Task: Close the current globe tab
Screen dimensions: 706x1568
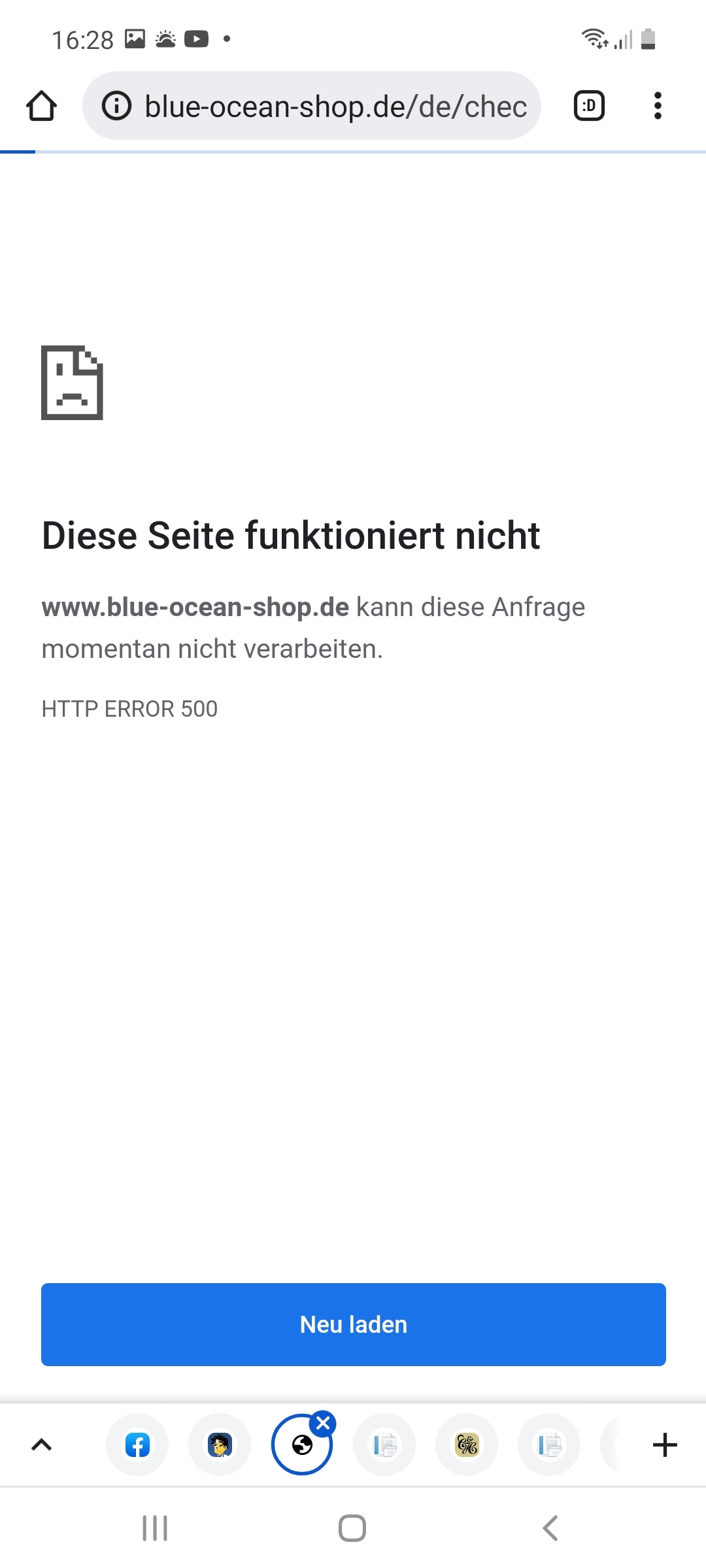Action: click(323, 1423)
